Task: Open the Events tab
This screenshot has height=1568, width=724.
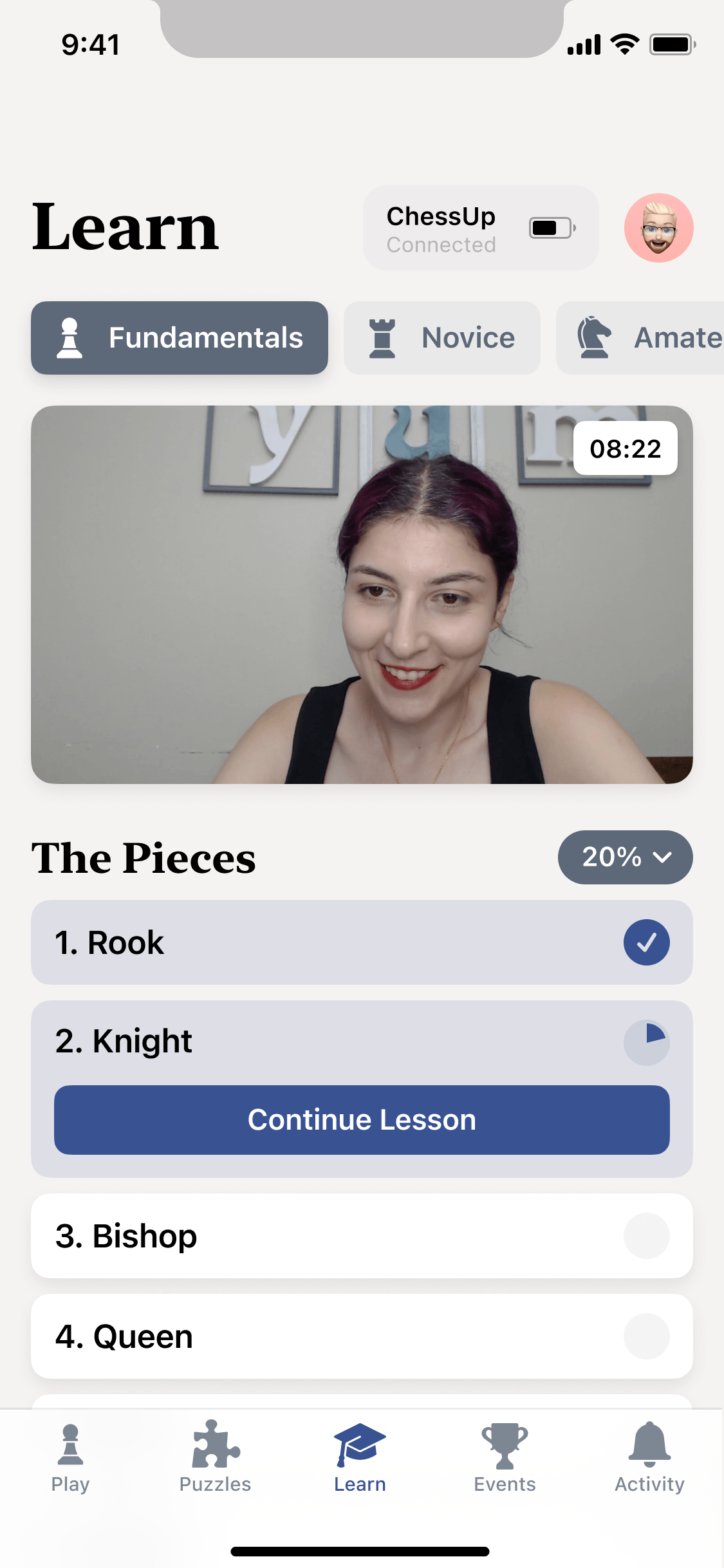Action: tap(505, 1458)
